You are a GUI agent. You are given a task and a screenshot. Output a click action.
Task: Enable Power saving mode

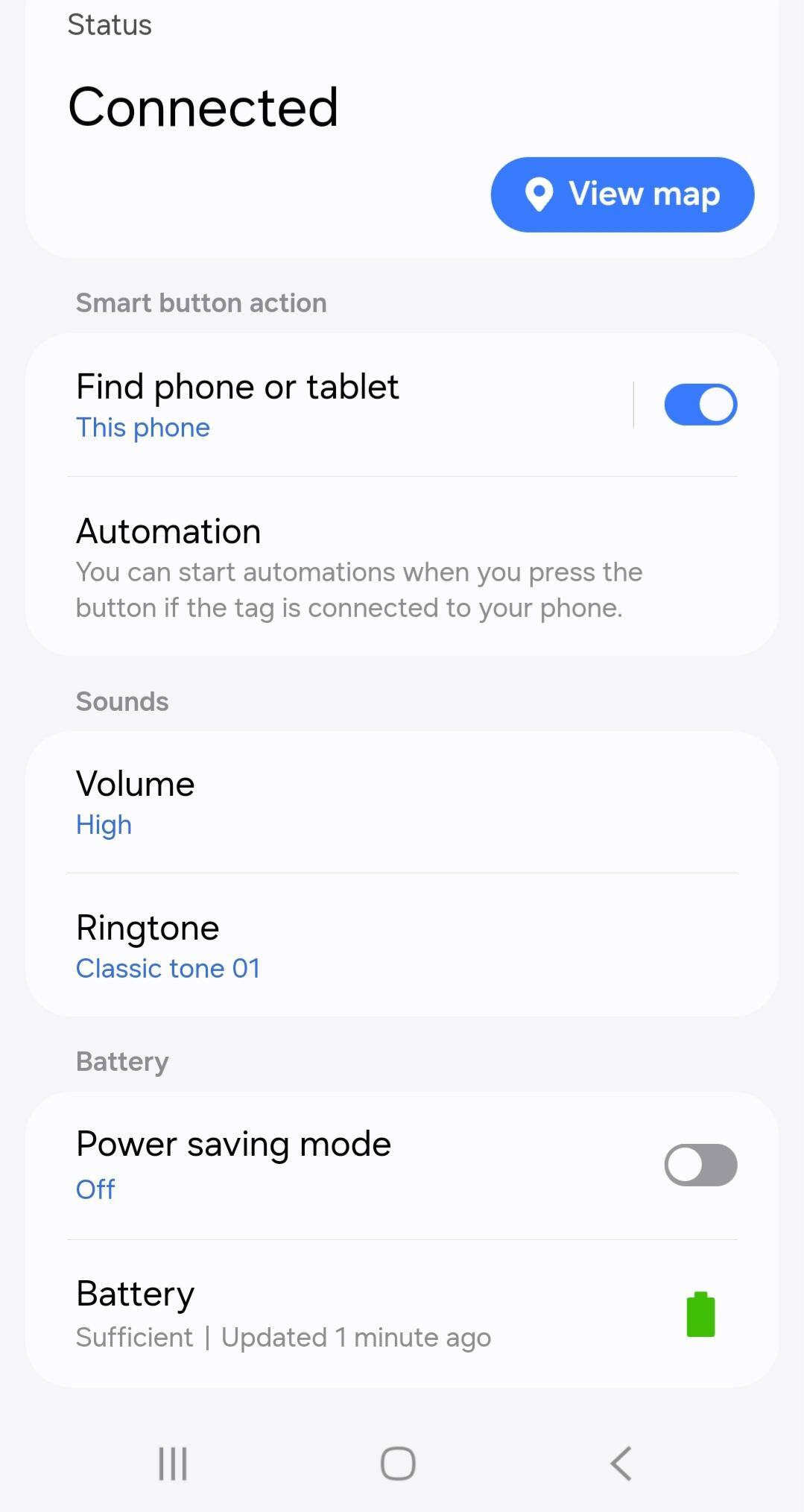pos(700,1165)
